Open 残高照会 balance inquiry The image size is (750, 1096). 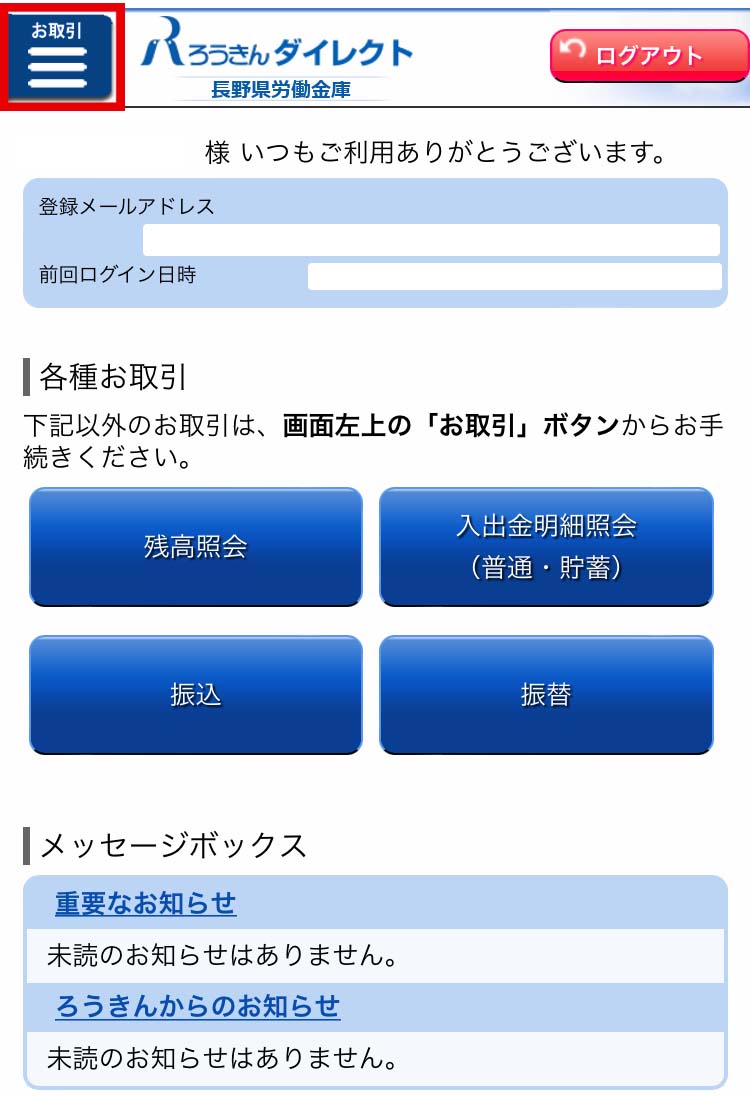coord(196,547)
